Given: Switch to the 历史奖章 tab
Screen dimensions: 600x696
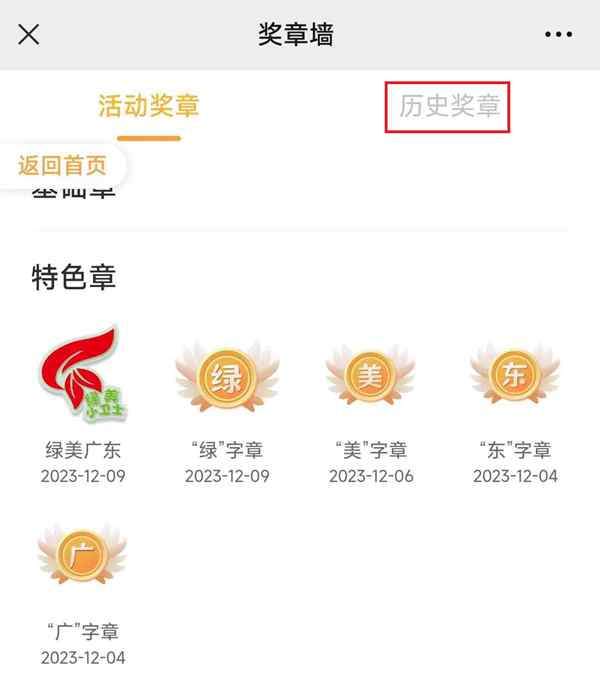Looking at the screenshot, I should click(x=449, y=107).
